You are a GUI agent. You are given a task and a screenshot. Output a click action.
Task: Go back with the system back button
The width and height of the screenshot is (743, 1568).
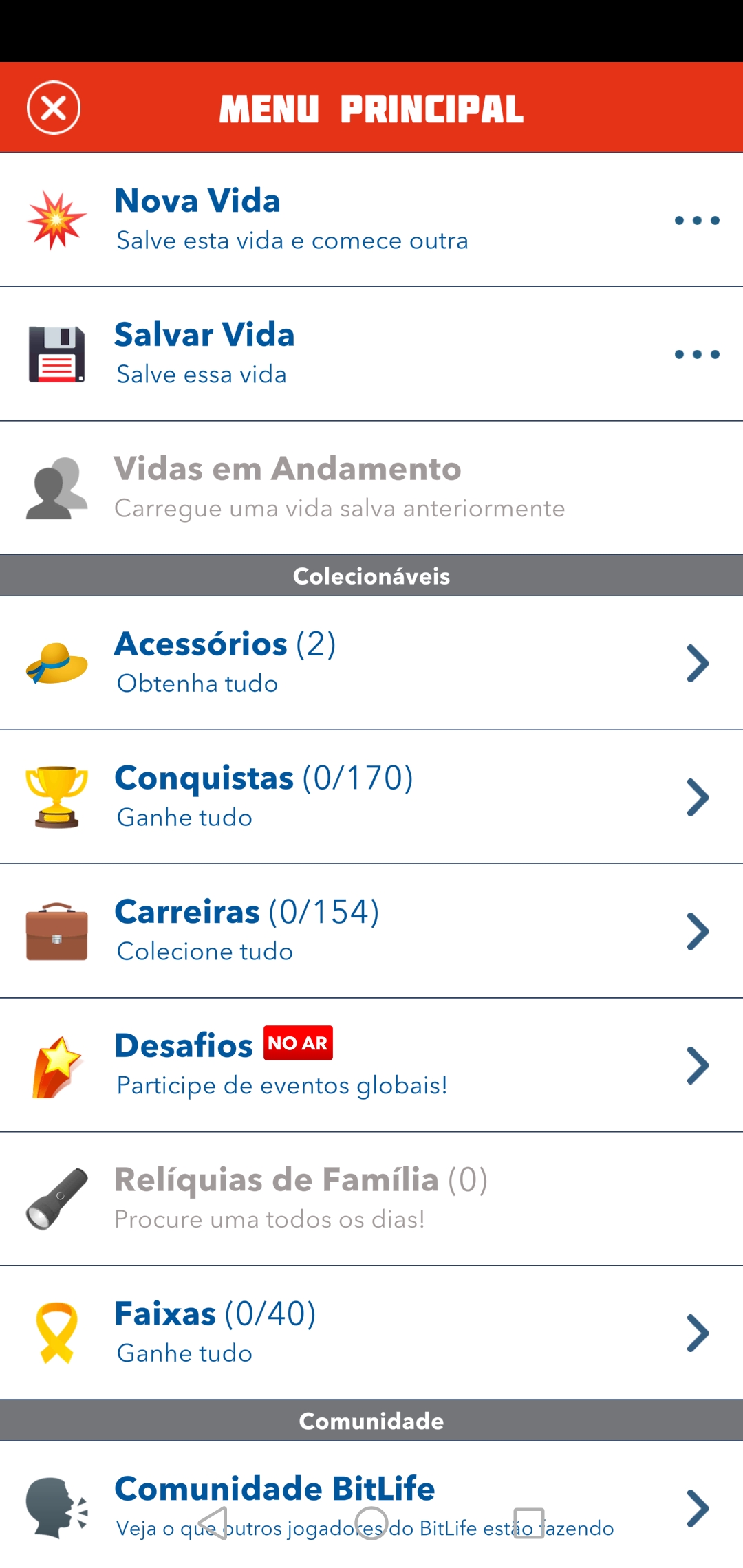click(x=213, y=1523)
